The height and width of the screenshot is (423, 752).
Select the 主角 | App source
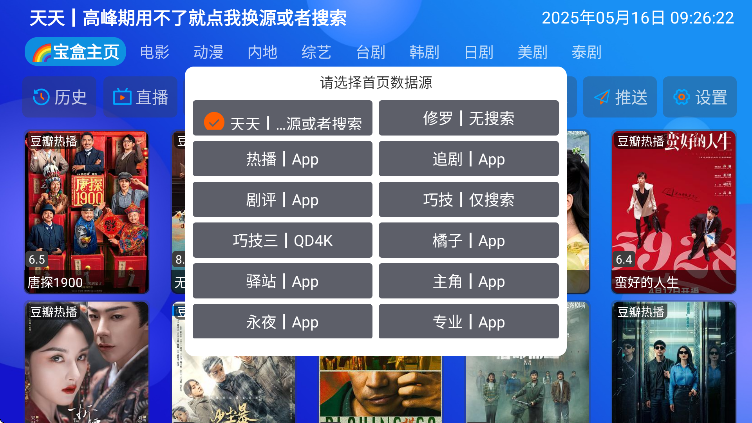coord(468,282)
